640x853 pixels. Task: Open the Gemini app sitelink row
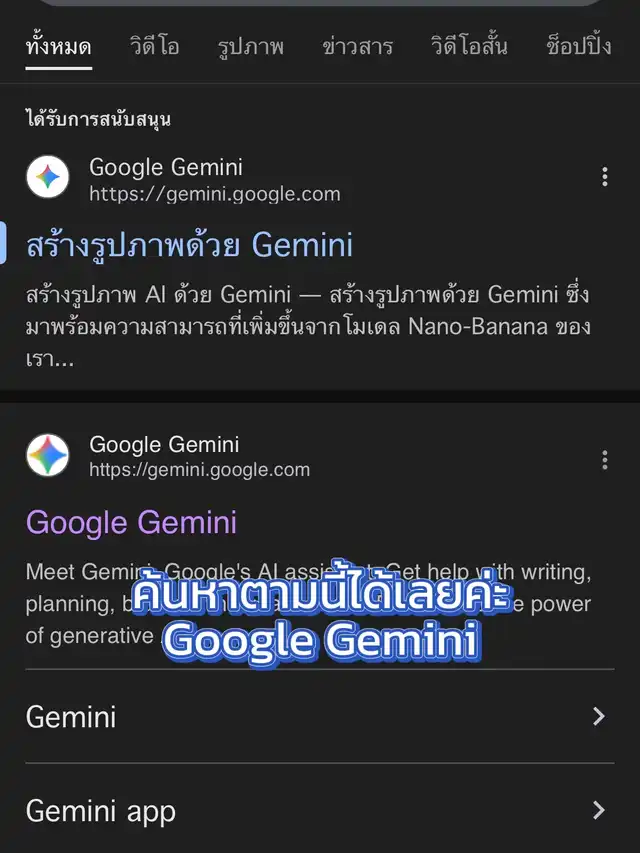pos(318,810)
